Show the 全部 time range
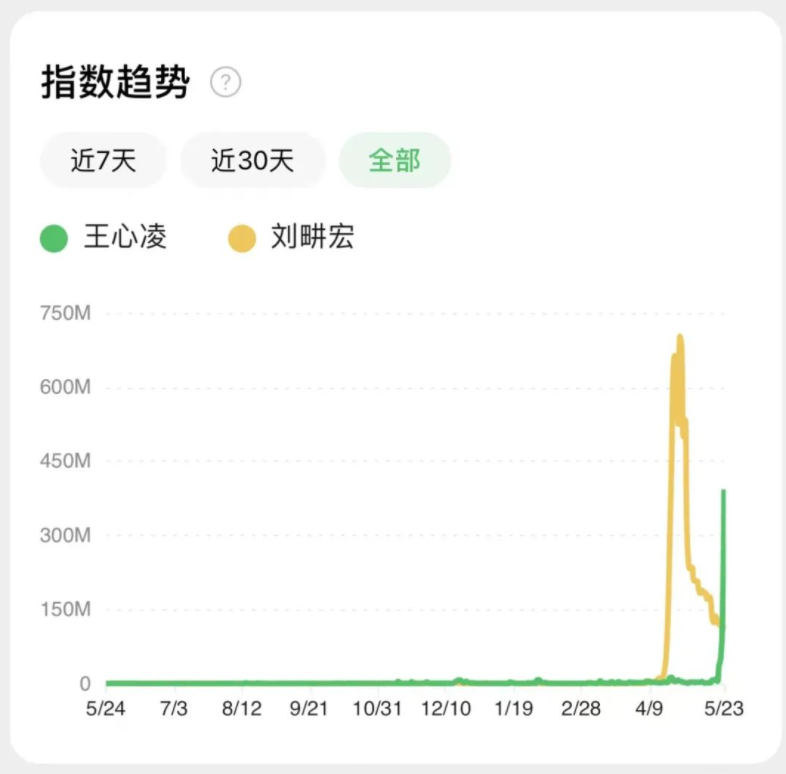Image resolution: width=786 pixels, height=774 pixels. tap(395, 160)
